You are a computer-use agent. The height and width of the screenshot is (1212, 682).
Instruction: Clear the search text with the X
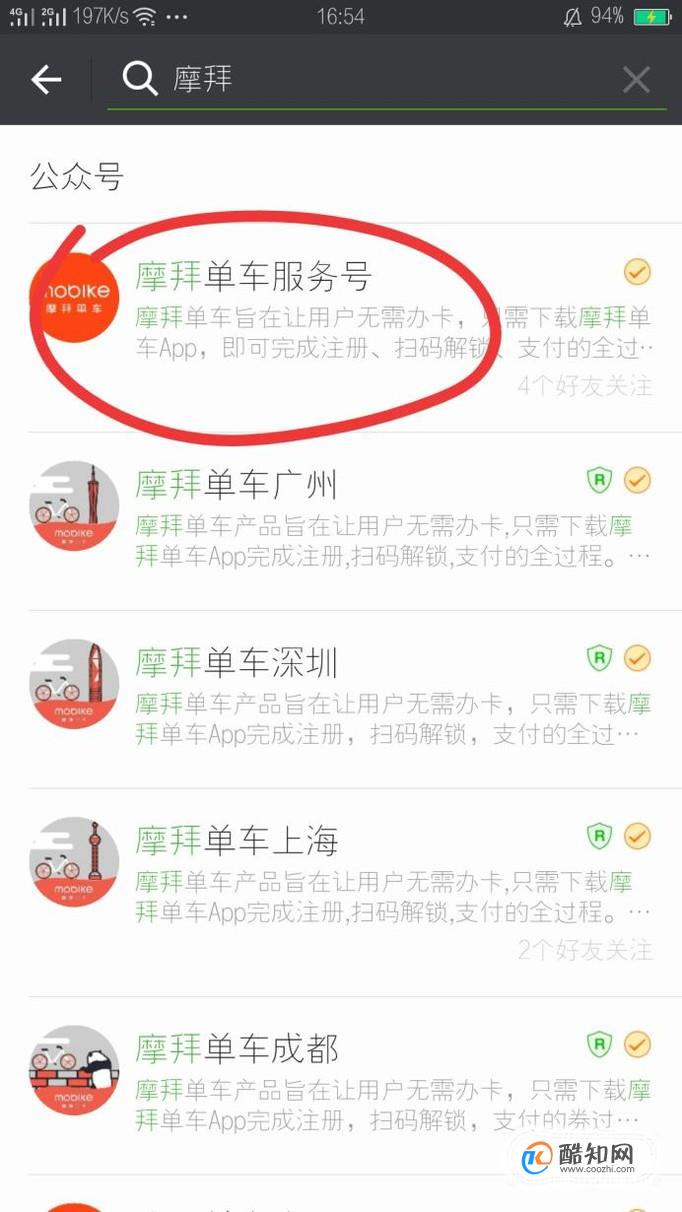[636, 80]
